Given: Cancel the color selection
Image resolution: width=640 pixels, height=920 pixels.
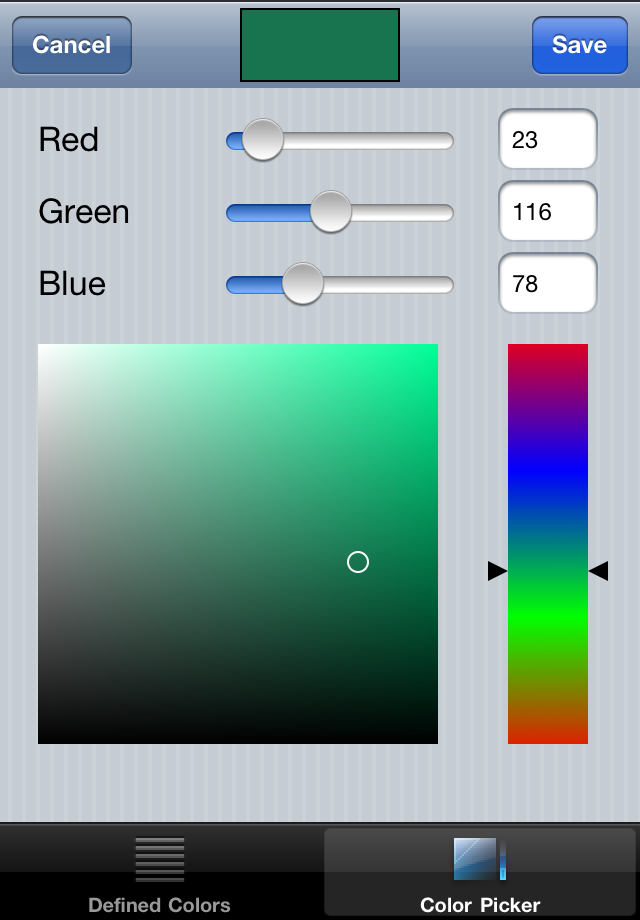Looking at the screenshot, I should (x=71, y=45).
